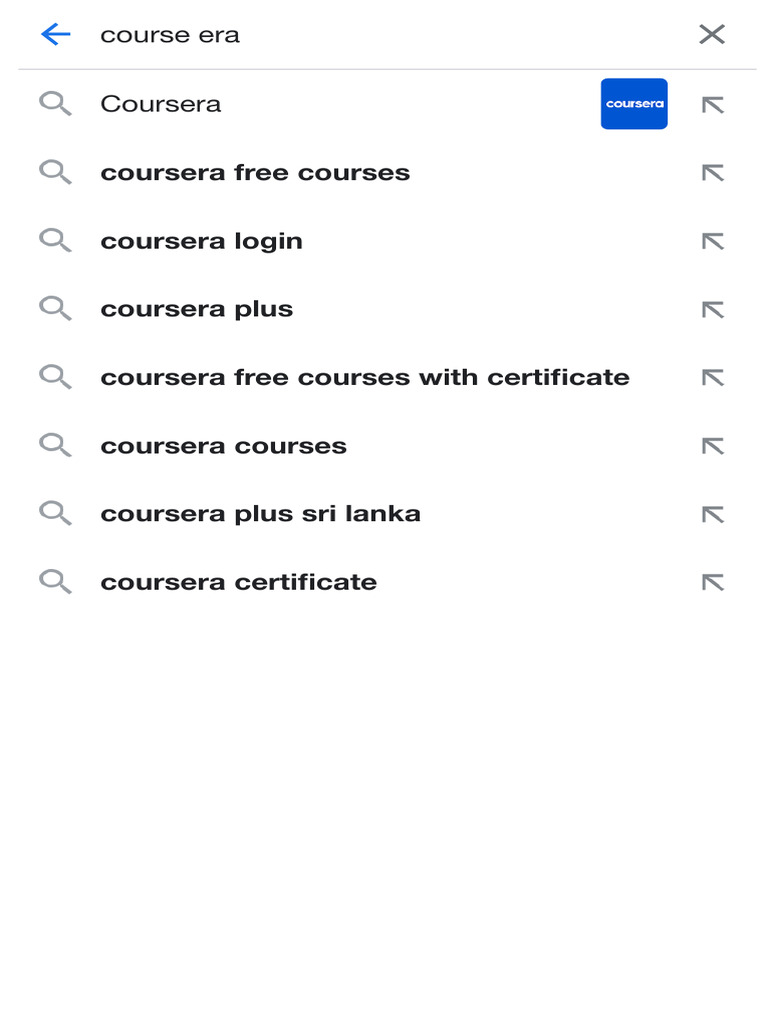Screen dimensions: 768x1024
Task: Search 'coursera plus sri lanka'
Action: 261,514
